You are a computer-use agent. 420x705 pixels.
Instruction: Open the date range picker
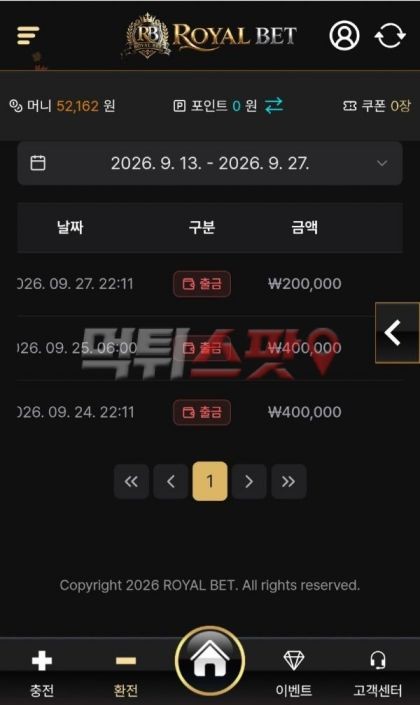click(x=210, y=163)
